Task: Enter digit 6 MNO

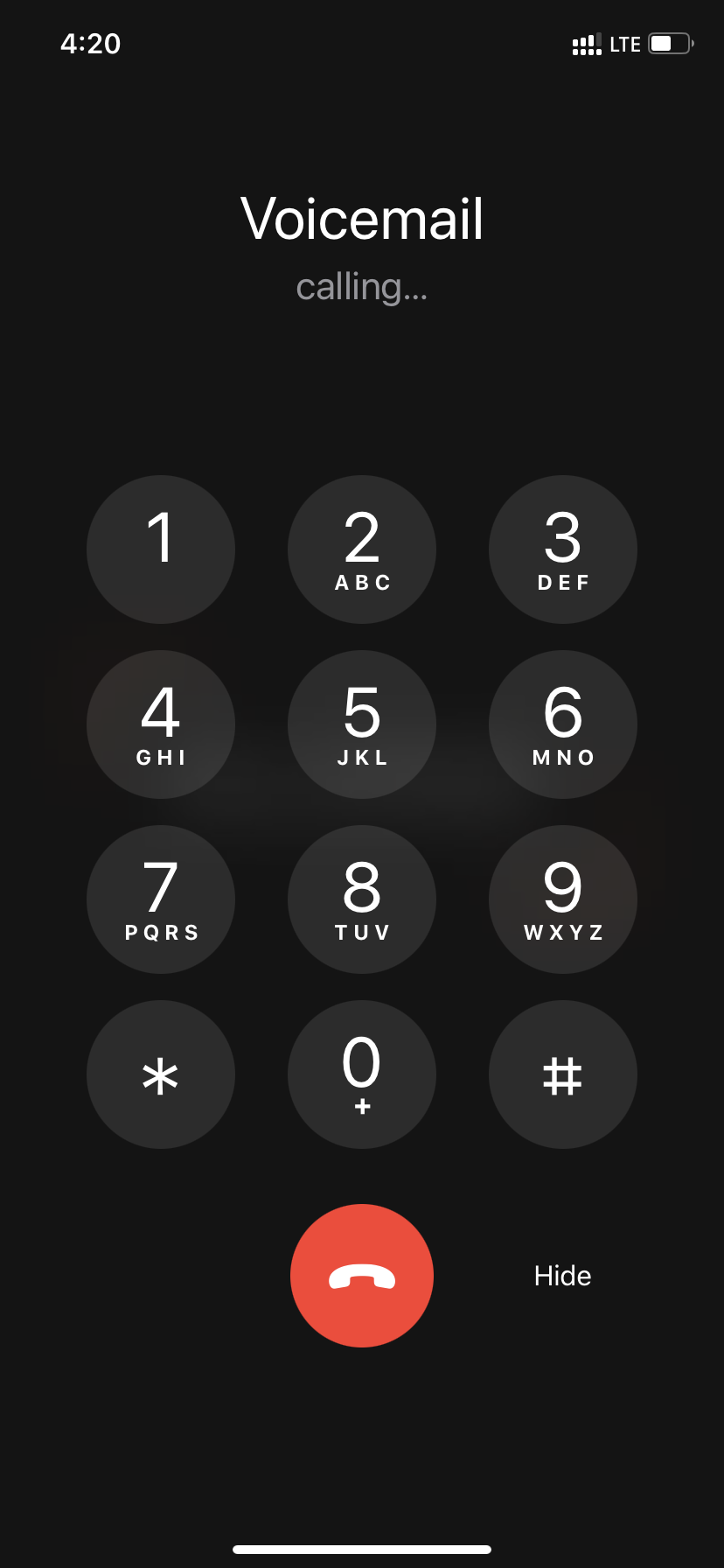Action: coord(563,724)
